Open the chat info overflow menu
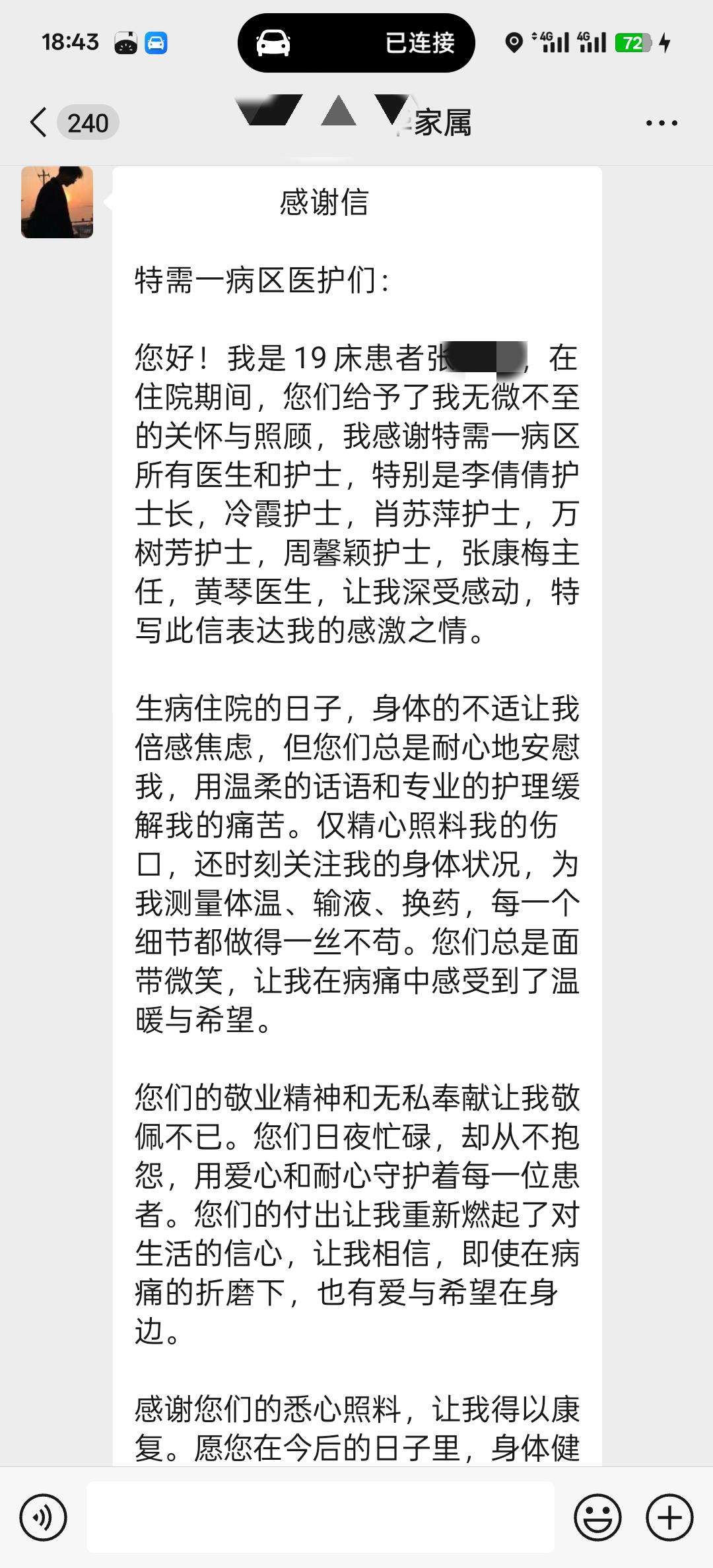Image resolution: width=713 pixels, height=1568 pixels. tap(662, 123)
